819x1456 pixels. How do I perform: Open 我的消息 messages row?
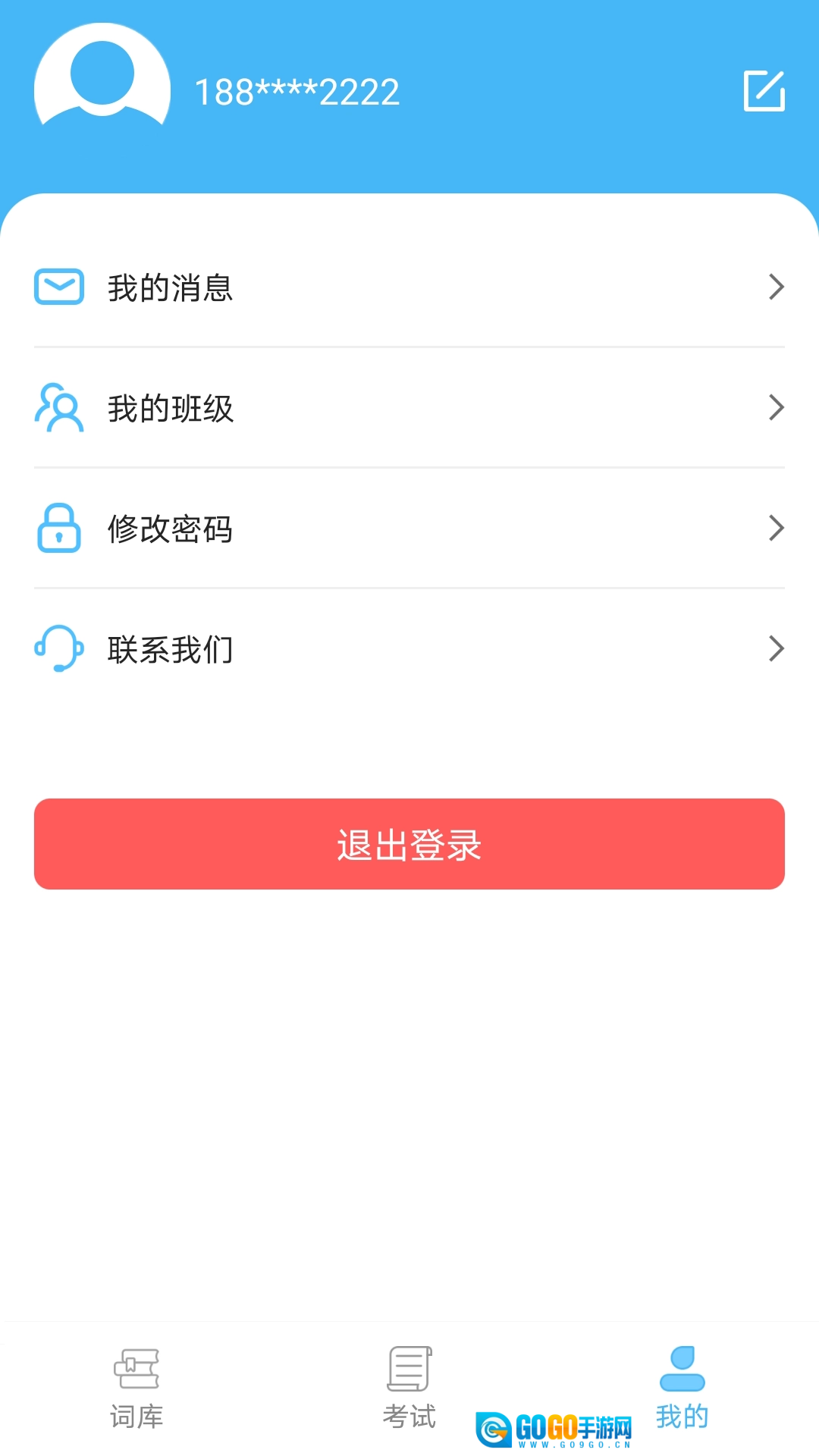point(409,287)
